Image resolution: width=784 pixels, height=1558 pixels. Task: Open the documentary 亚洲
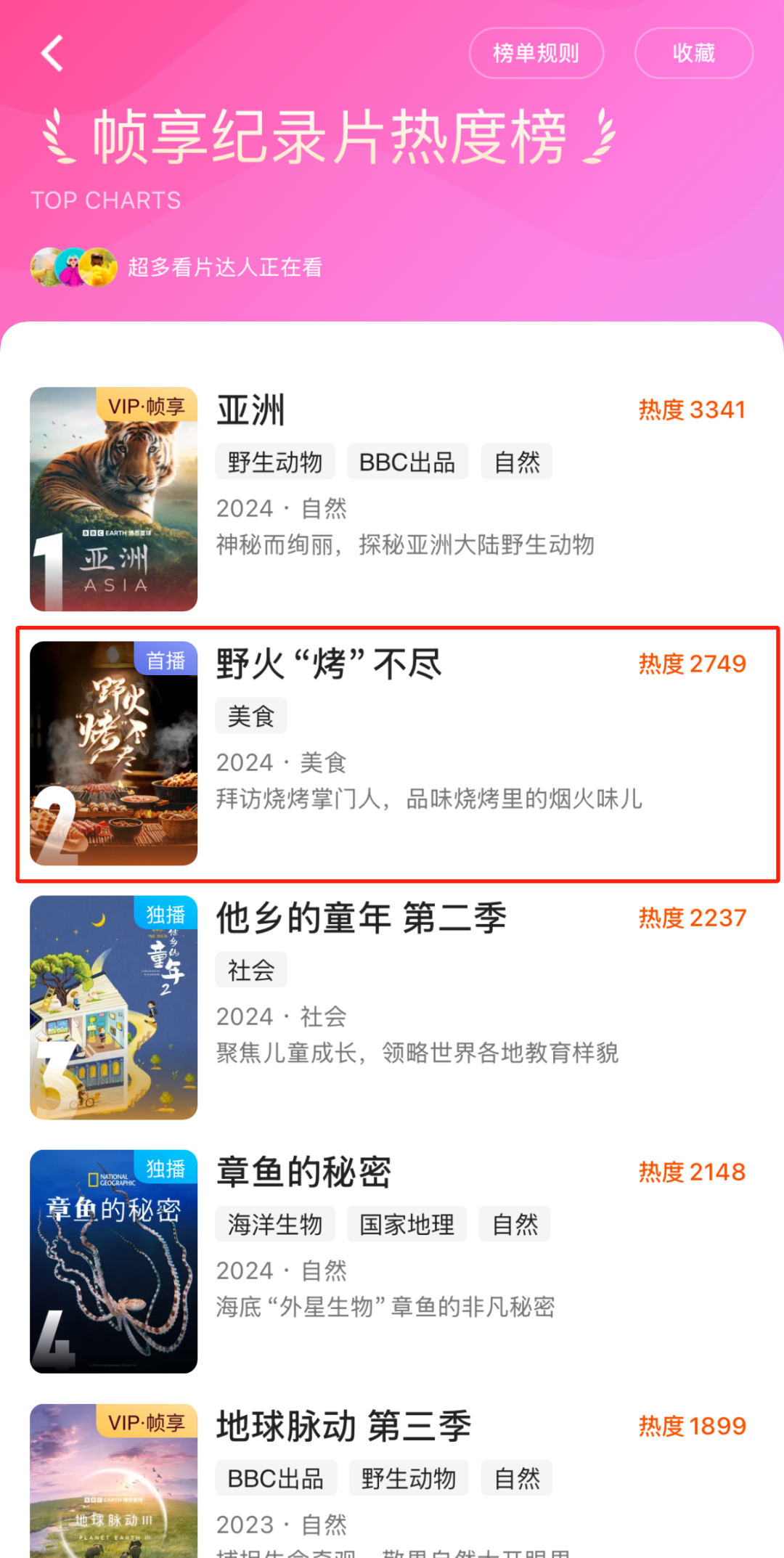point(392,499)
